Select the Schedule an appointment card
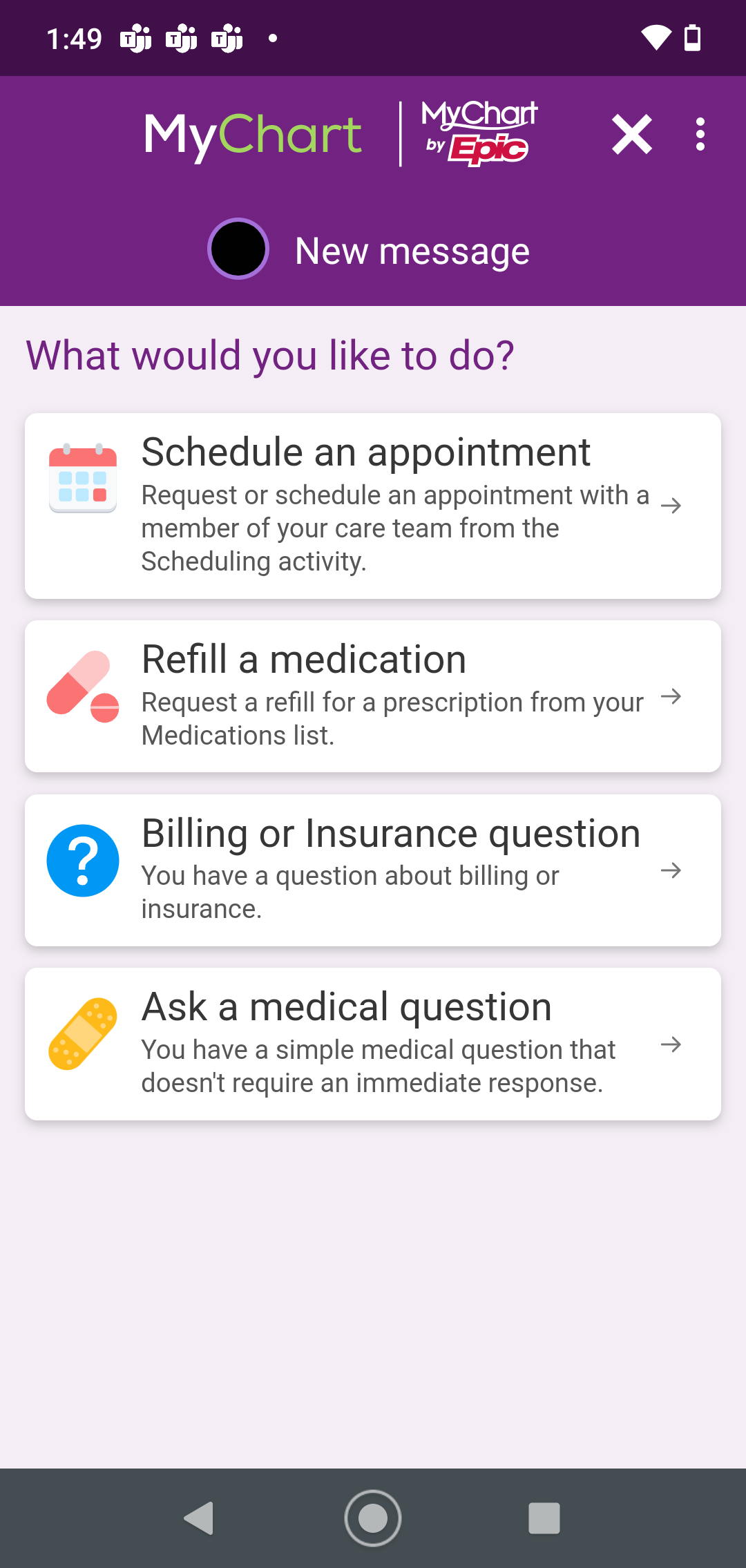 [373, 506]
